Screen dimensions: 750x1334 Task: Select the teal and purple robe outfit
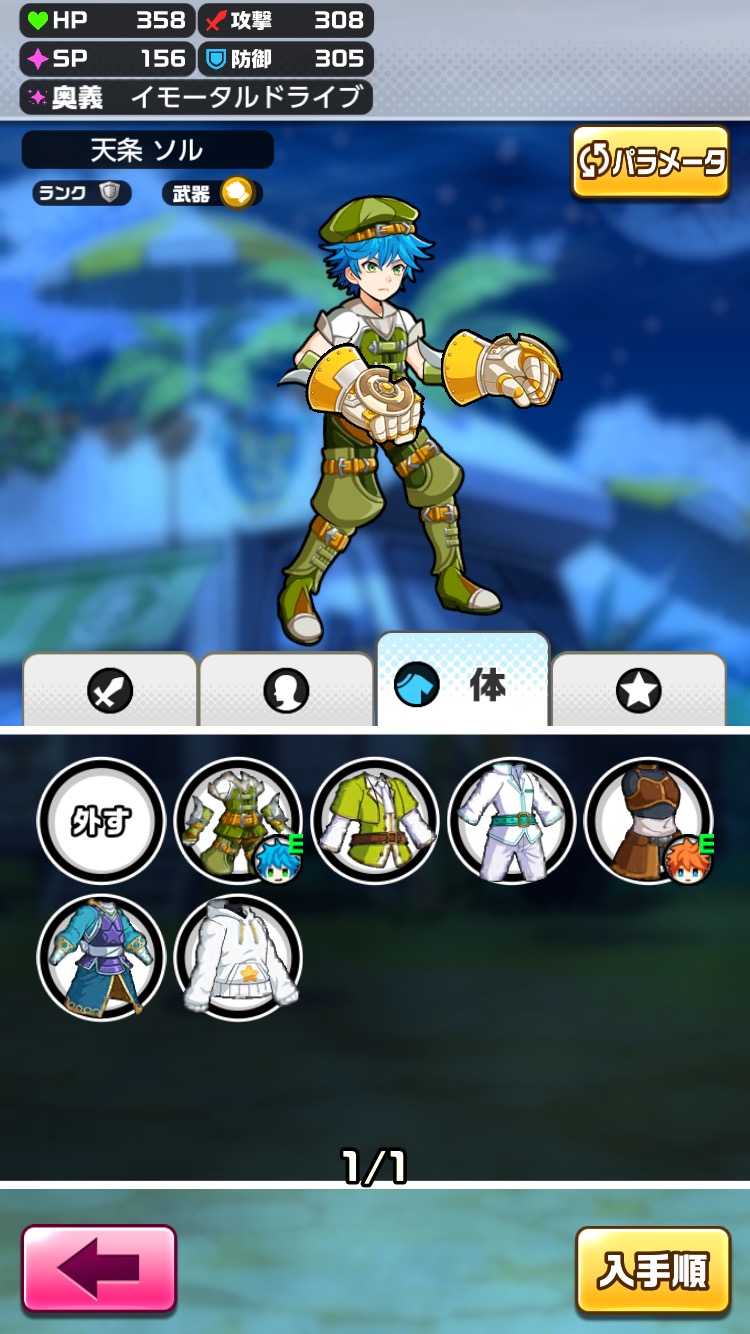[101, 957]
